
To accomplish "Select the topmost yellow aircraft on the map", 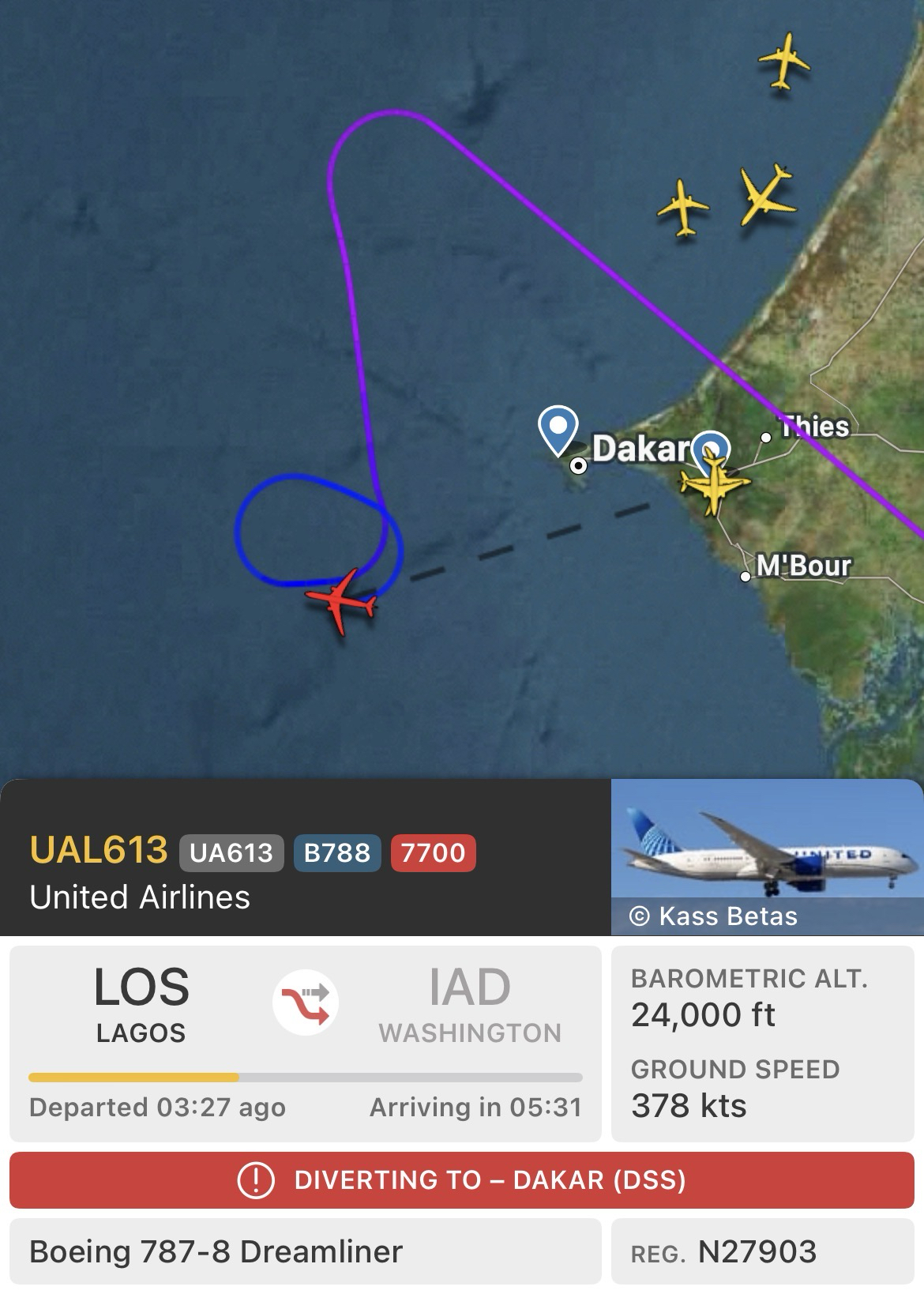I will [783, 60].
